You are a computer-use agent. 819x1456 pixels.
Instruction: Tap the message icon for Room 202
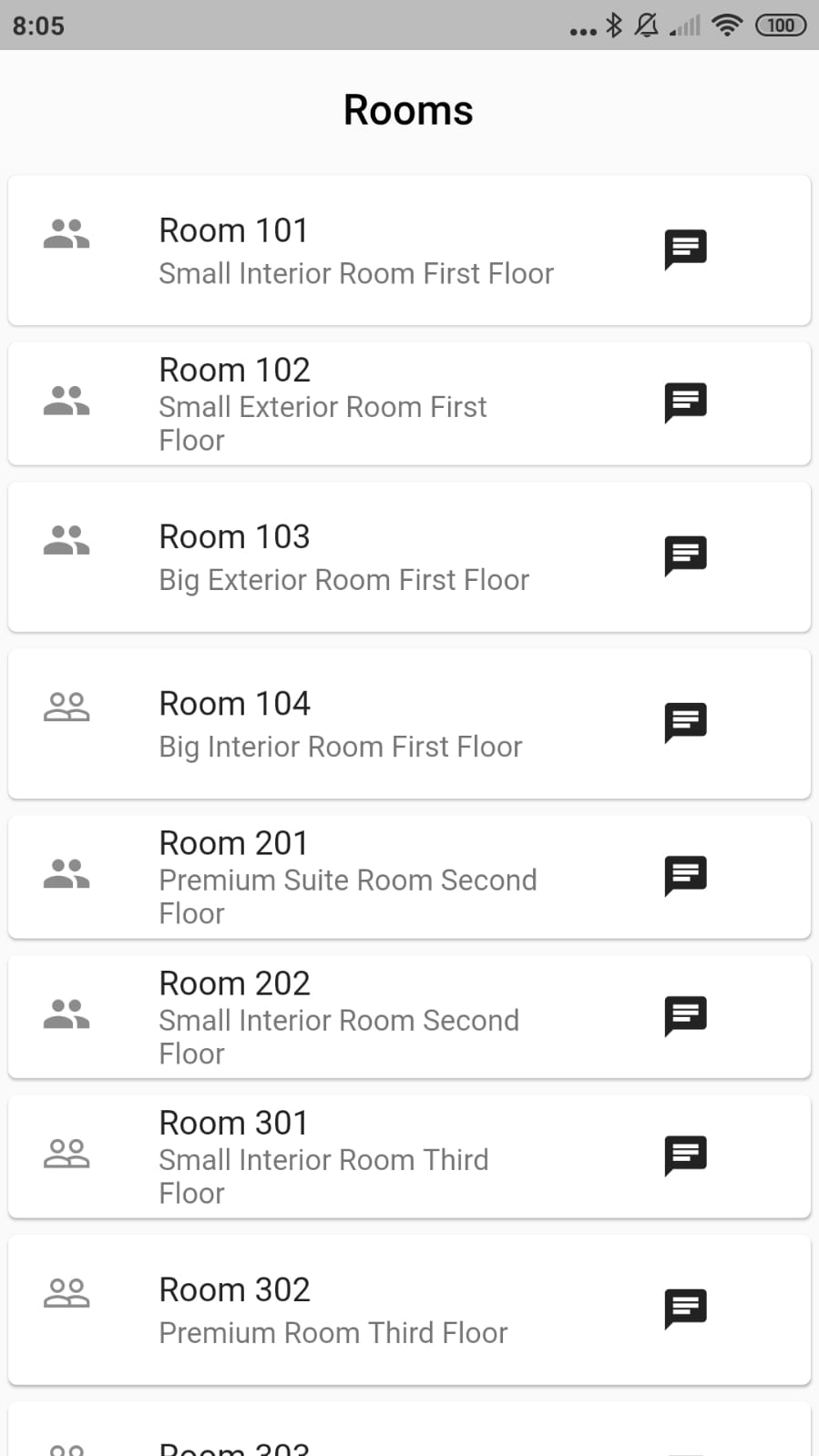click(685, 1015)
